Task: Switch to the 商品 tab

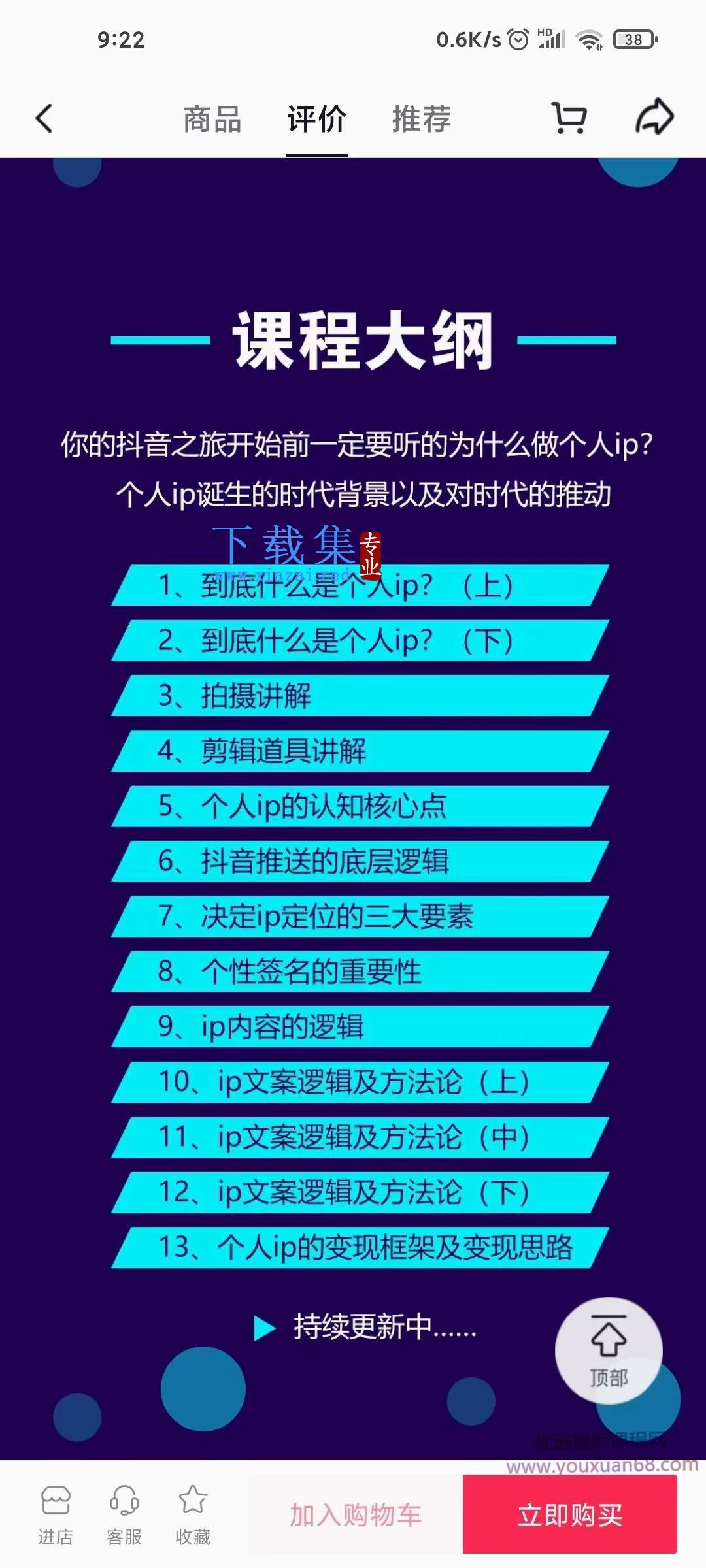Action: pyautogui.click(x=212, y=120)
